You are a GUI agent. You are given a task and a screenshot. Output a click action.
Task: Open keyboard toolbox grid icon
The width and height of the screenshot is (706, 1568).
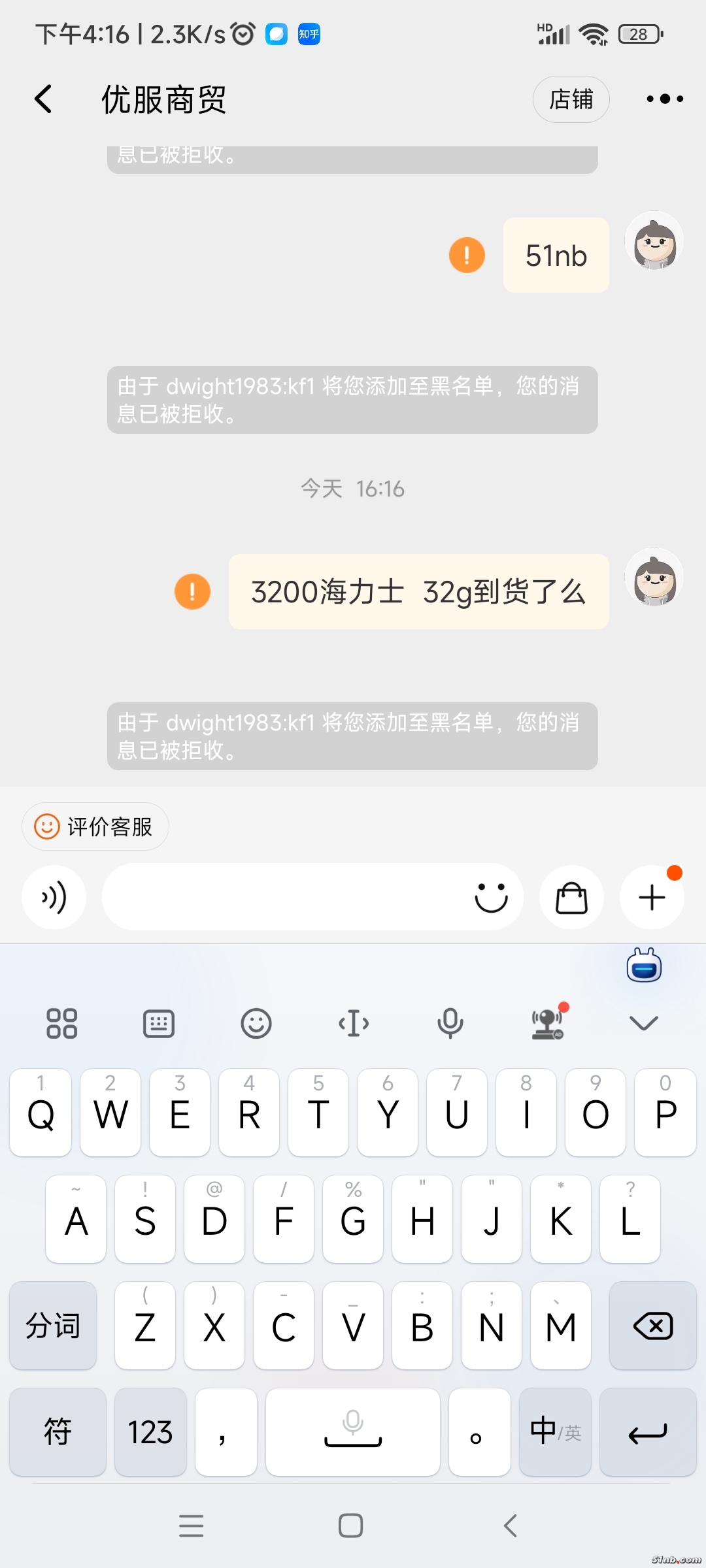(62, 1023)
